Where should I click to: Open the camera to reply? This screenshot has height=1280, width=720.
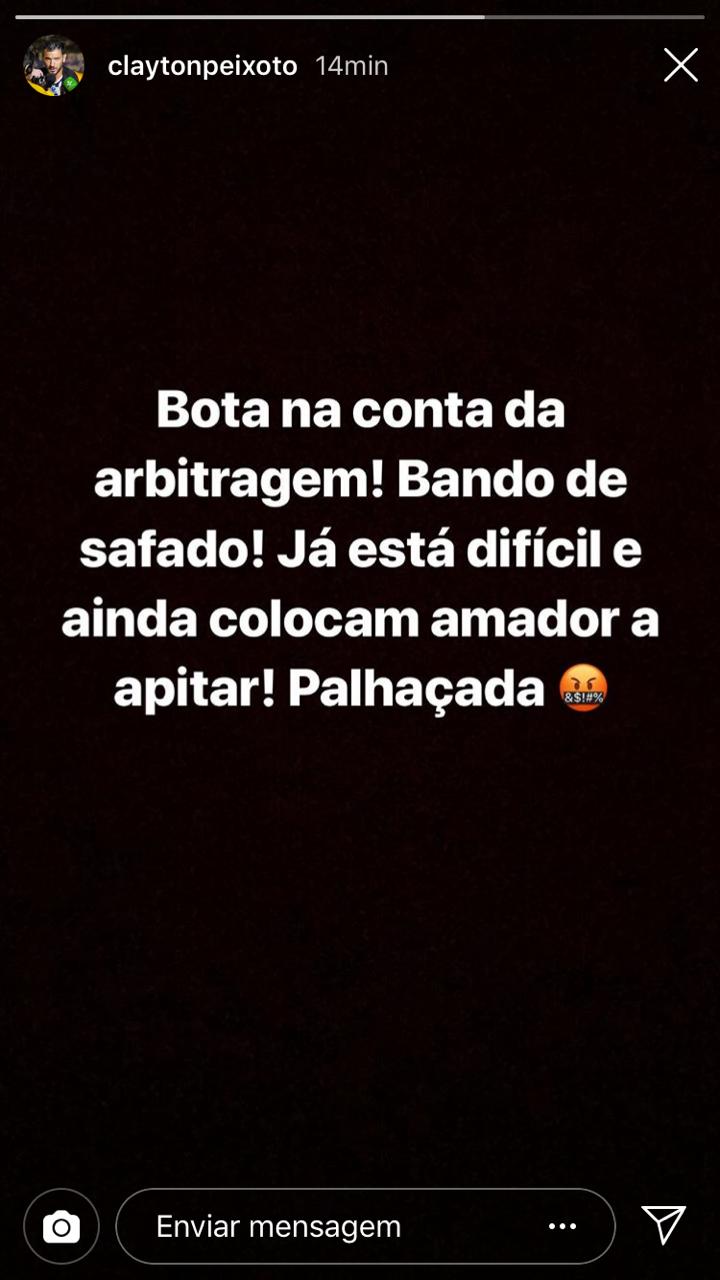[x=61, y=1226]
